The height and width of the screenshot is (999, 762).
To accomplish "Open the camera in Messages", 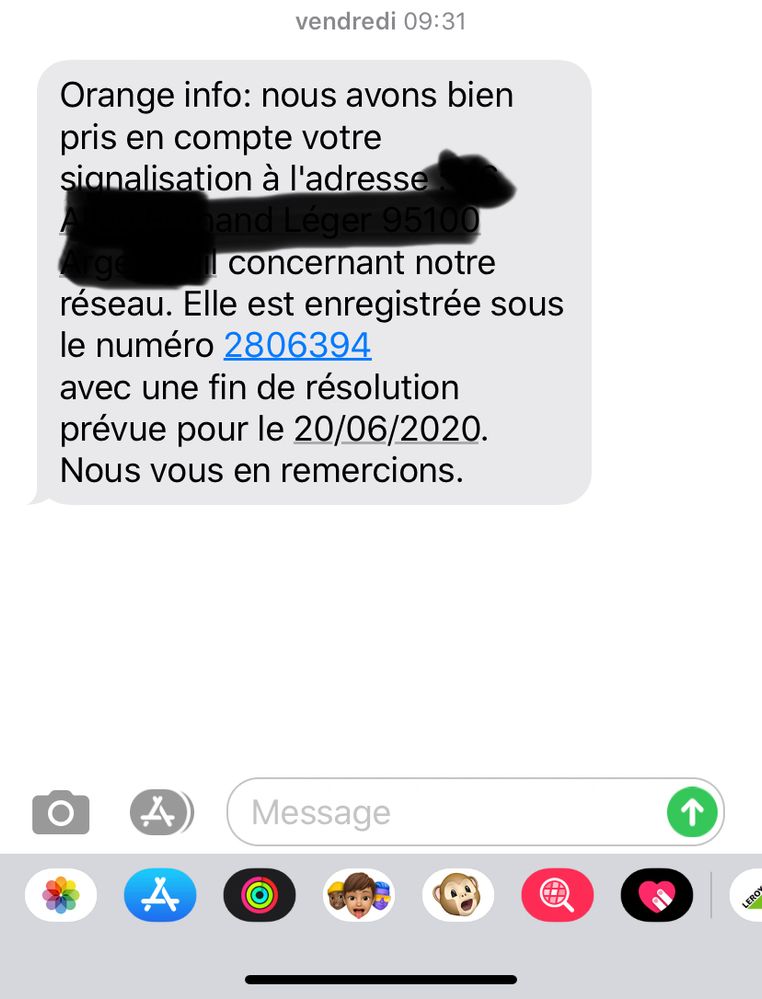I will point(60,812).
